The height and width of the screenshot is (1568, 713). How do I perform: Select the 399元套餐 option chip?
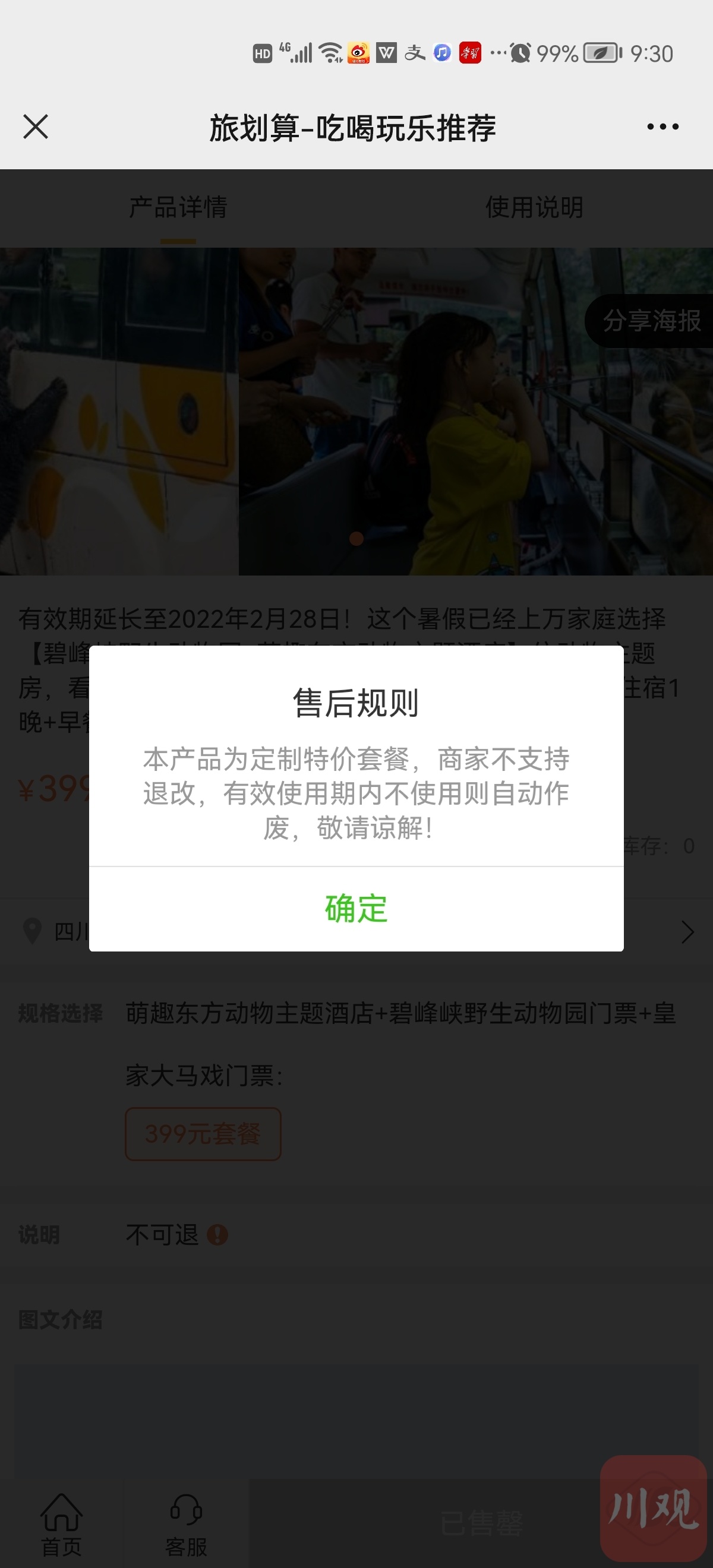click(203, 1133)
